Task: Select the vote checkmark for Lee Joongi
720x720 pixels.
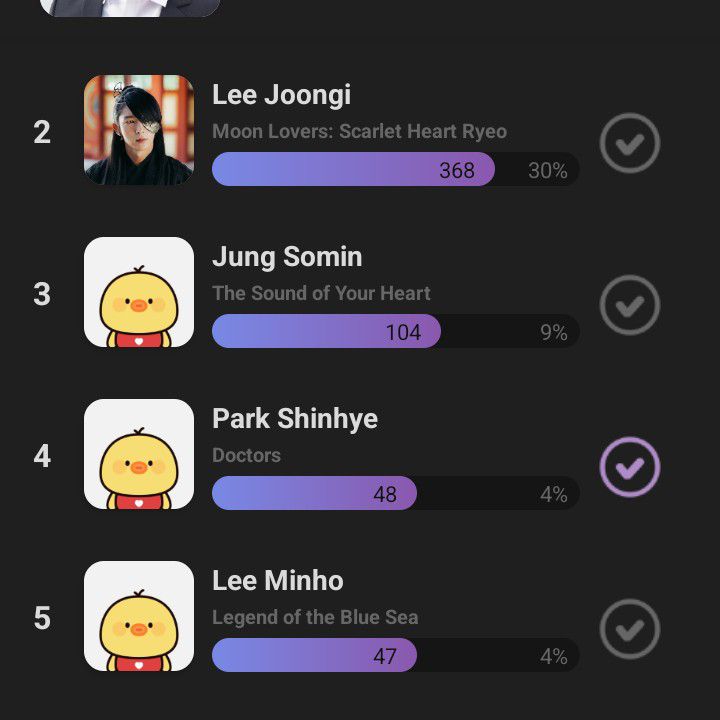Action: click(630, 144)
